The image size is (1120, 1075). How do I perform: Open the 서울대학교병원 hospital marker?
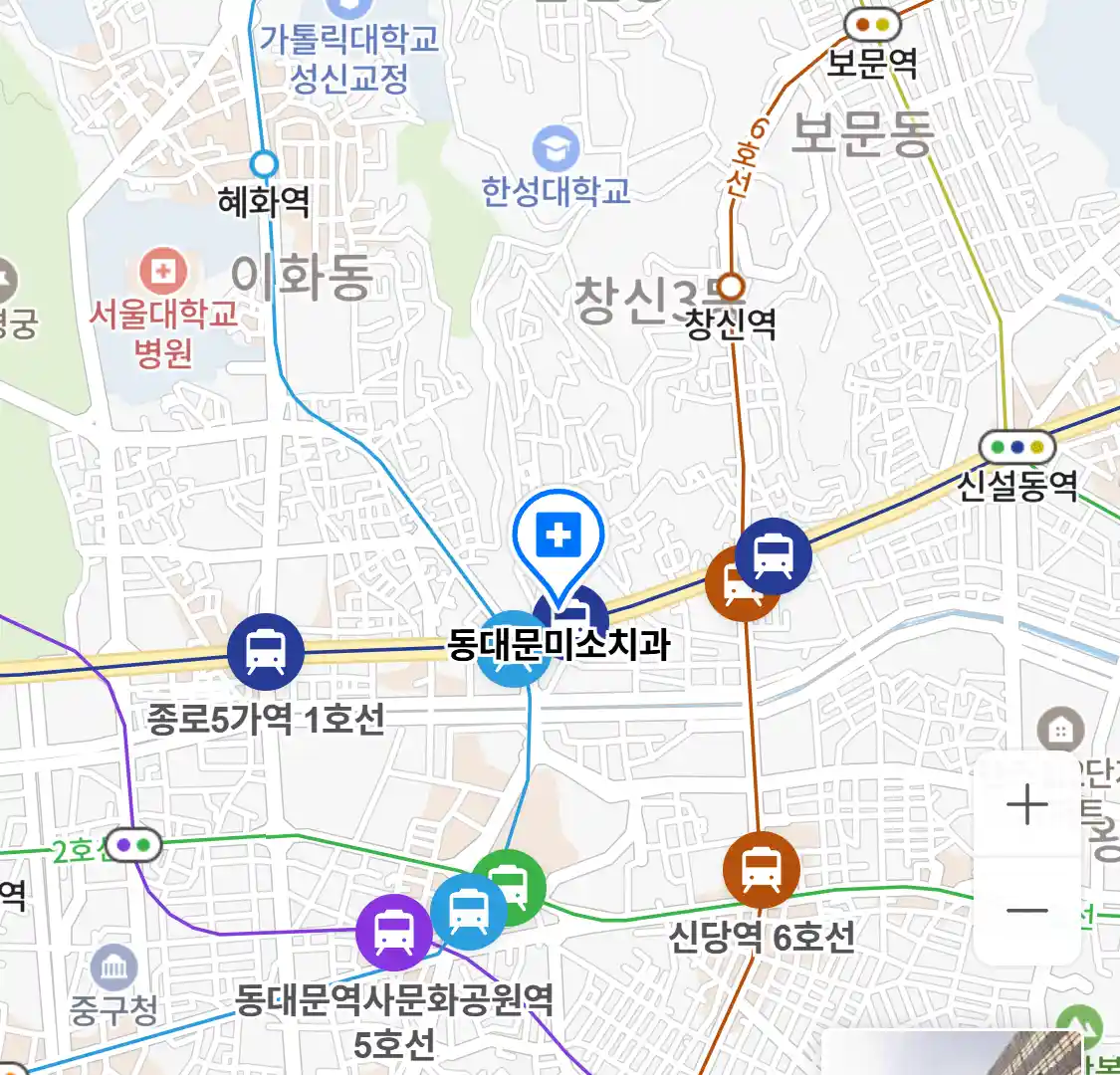163,271
